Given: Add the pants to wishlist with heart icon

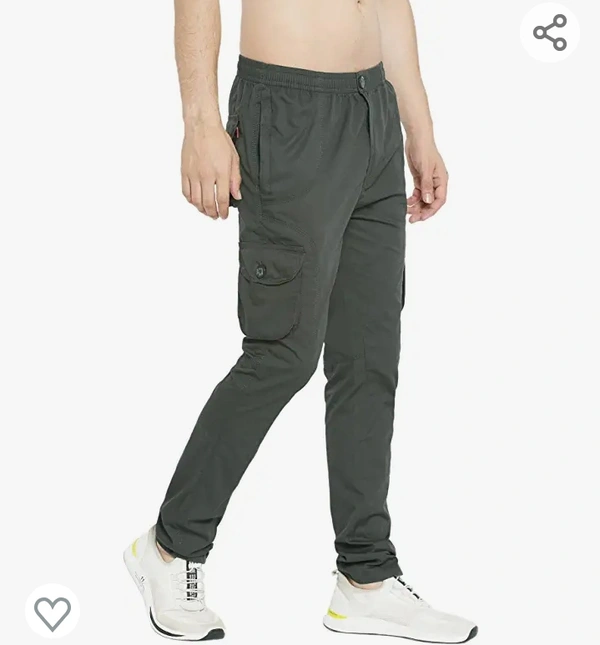Looking at the screenshot, I should [52, 611].
